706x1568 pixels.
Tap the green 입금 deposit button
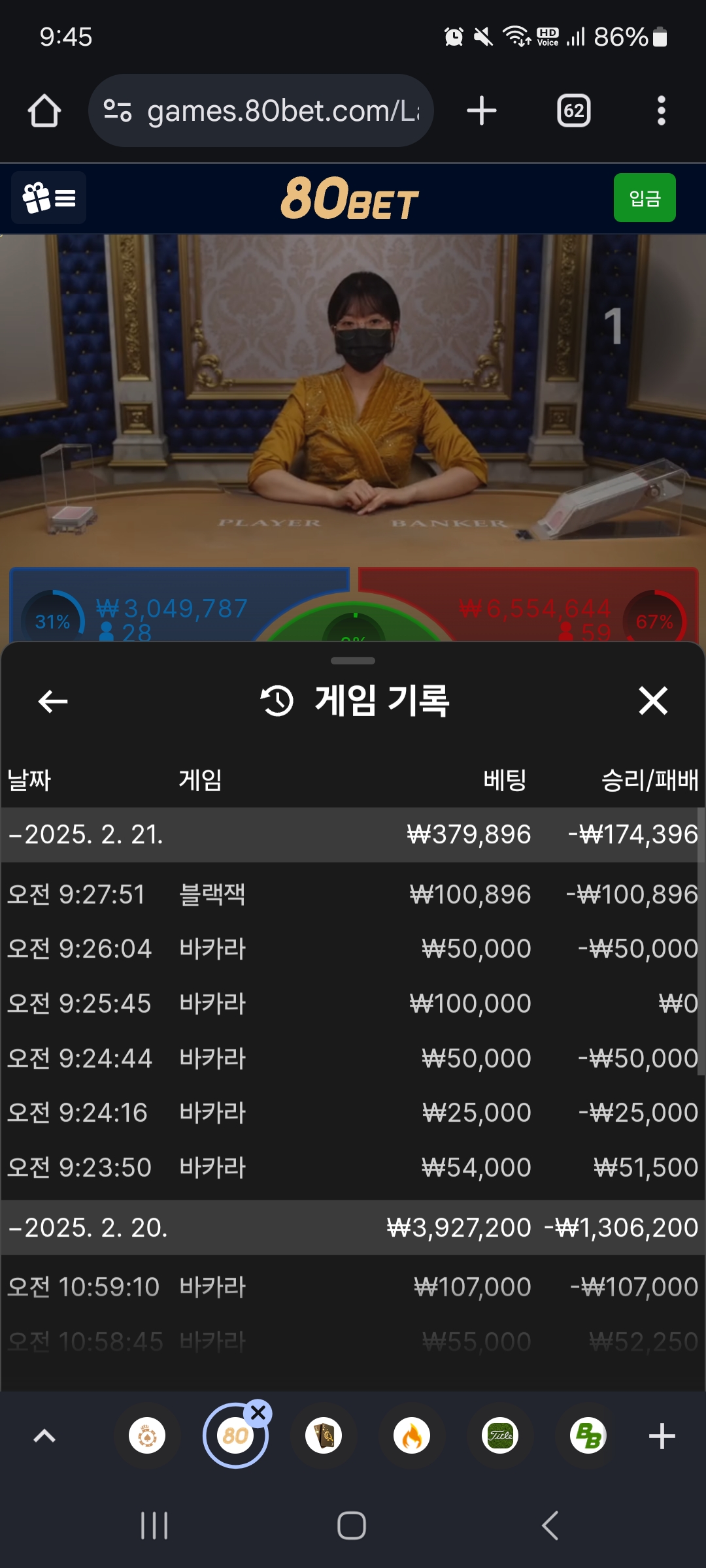click(x=644, y=198)
